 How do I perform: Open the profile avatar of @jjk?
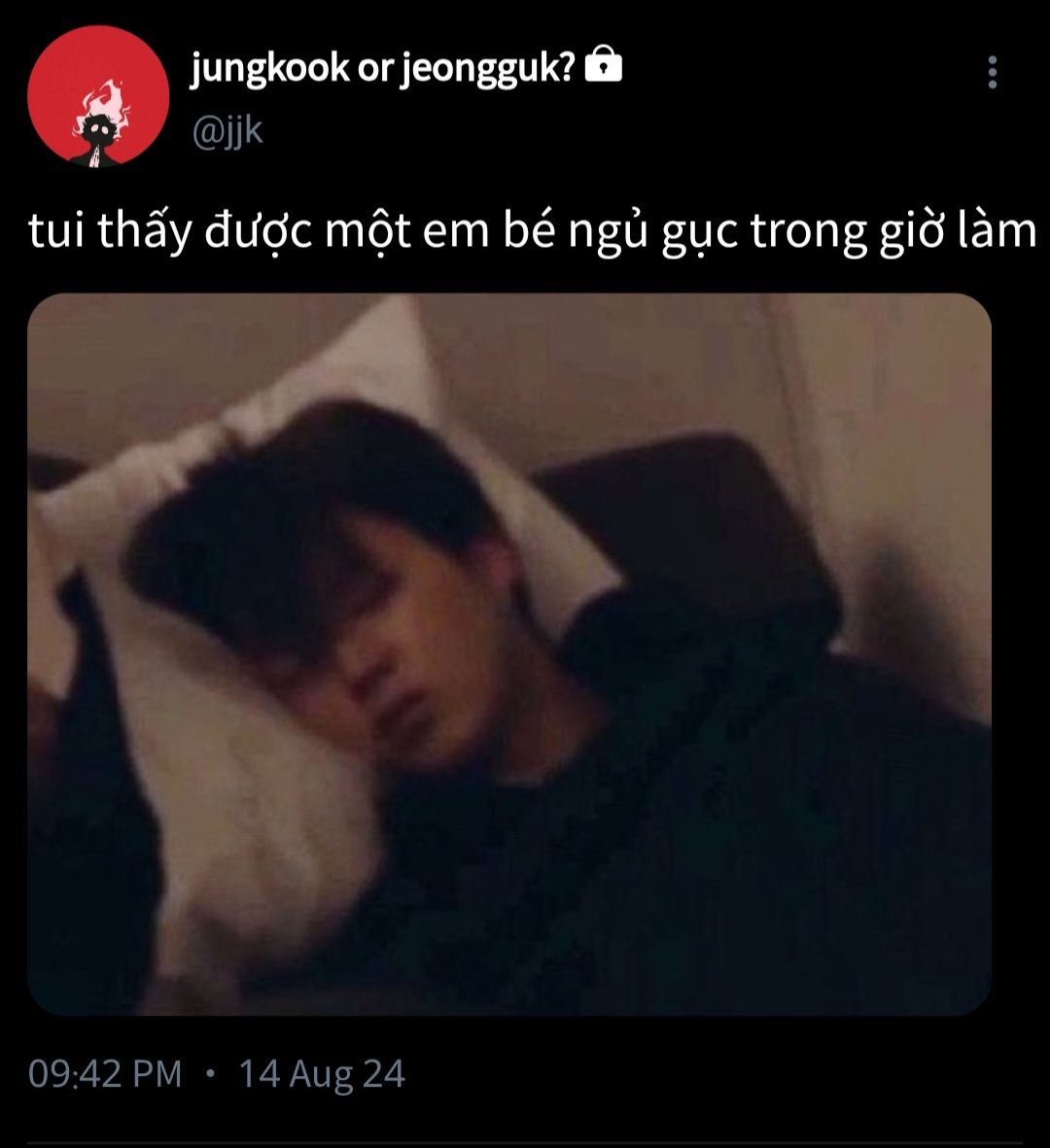97,96
